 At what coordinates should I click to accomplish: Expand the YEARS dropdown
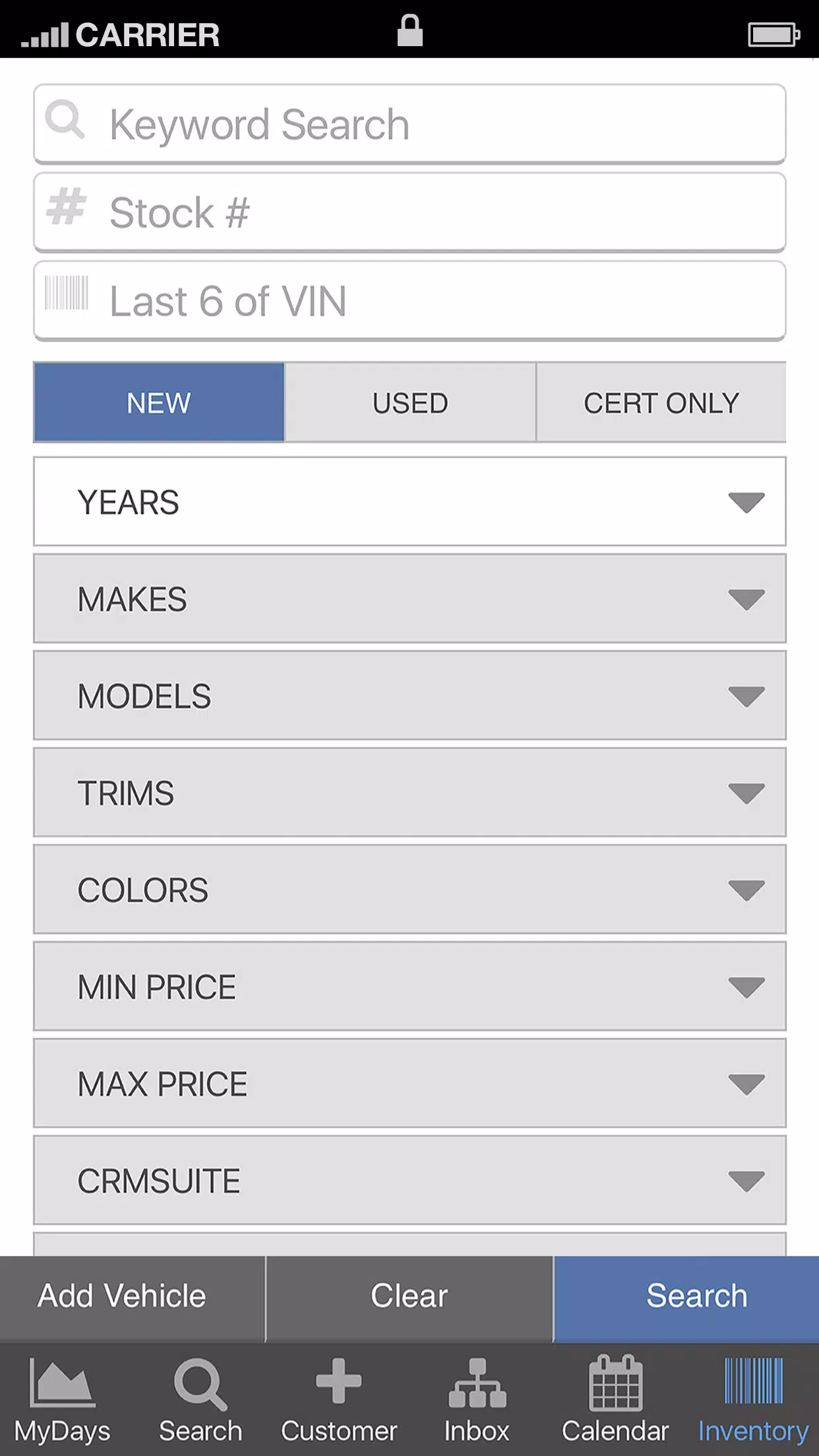(409, 502)
